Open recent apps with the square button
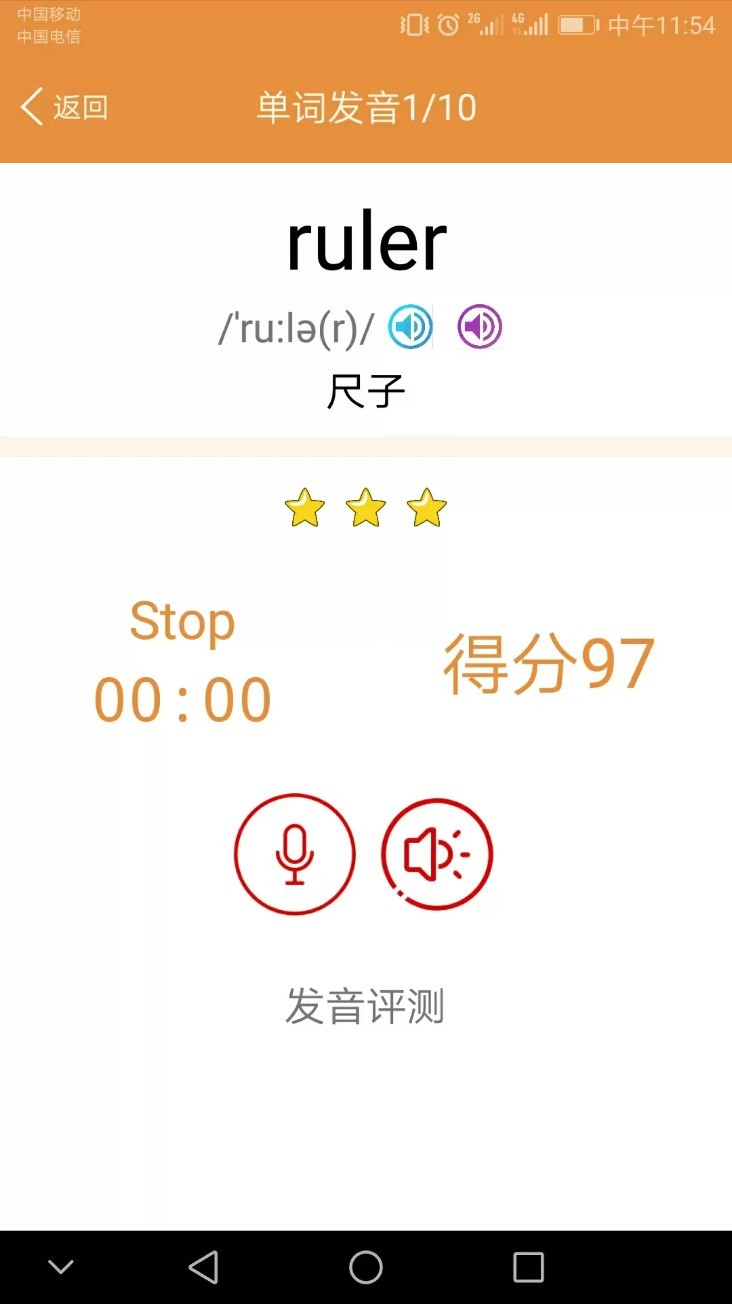 (x=528, y=1265)
